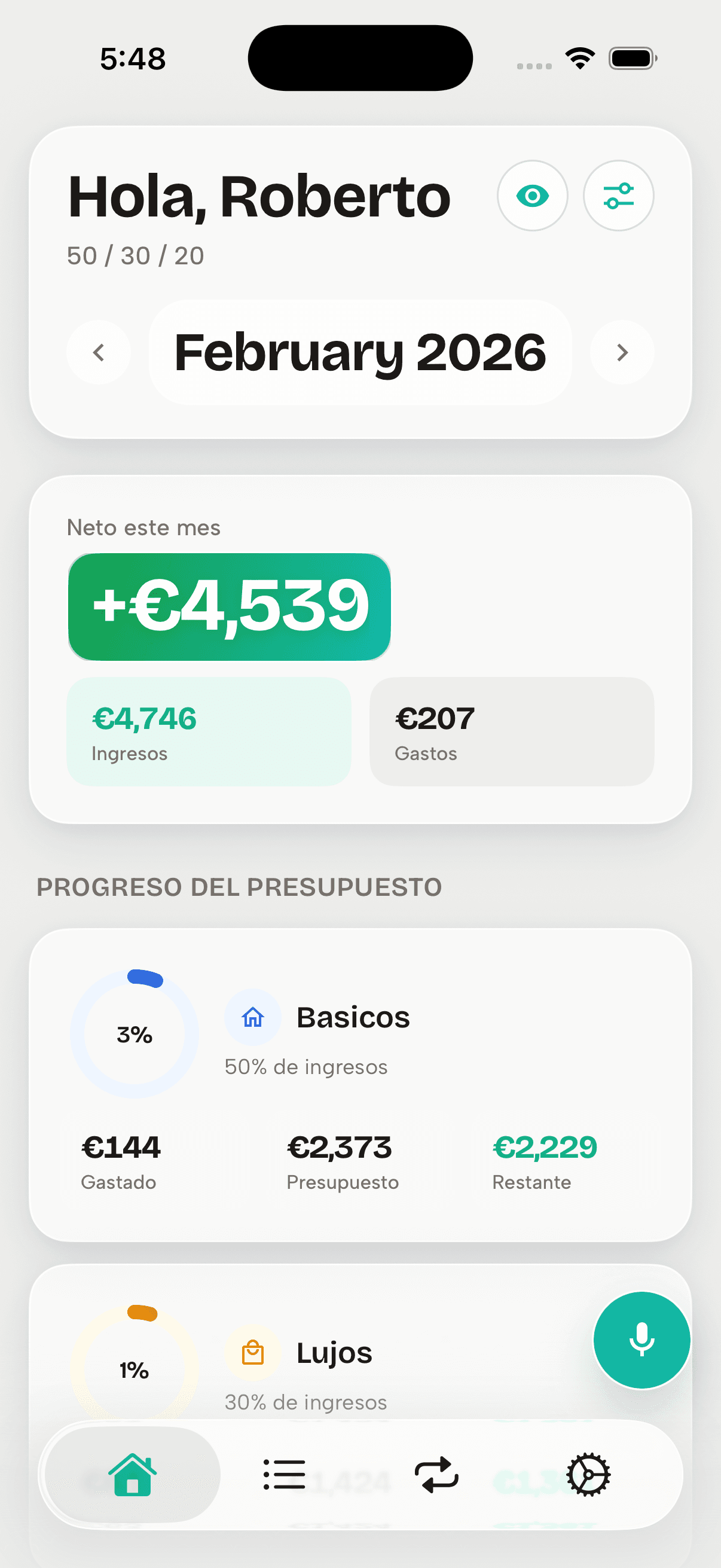Open the transactions list icon
Screen dimensions: 721x1568
283,1474
